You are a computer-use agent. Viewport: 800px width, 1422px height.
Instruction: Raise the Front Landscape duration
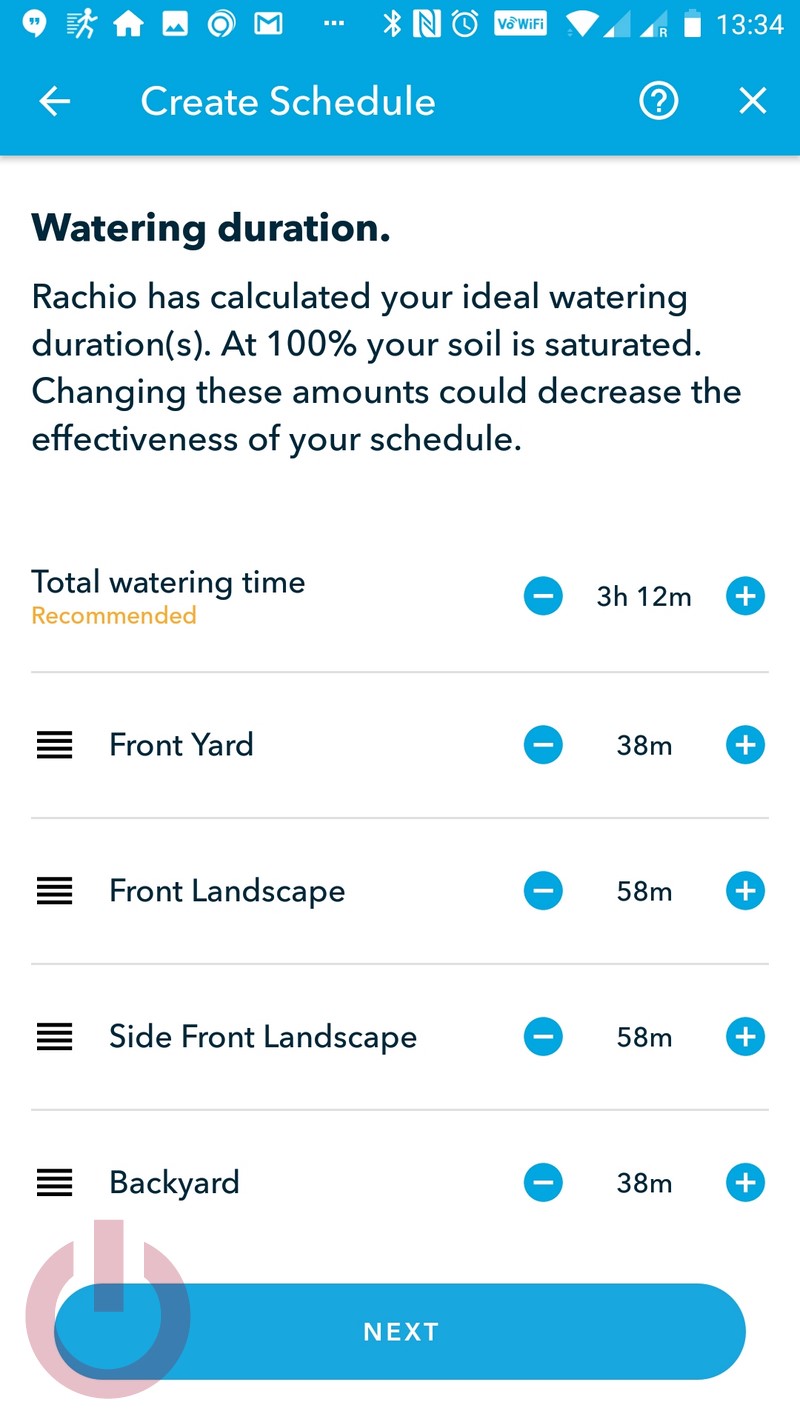745,891
